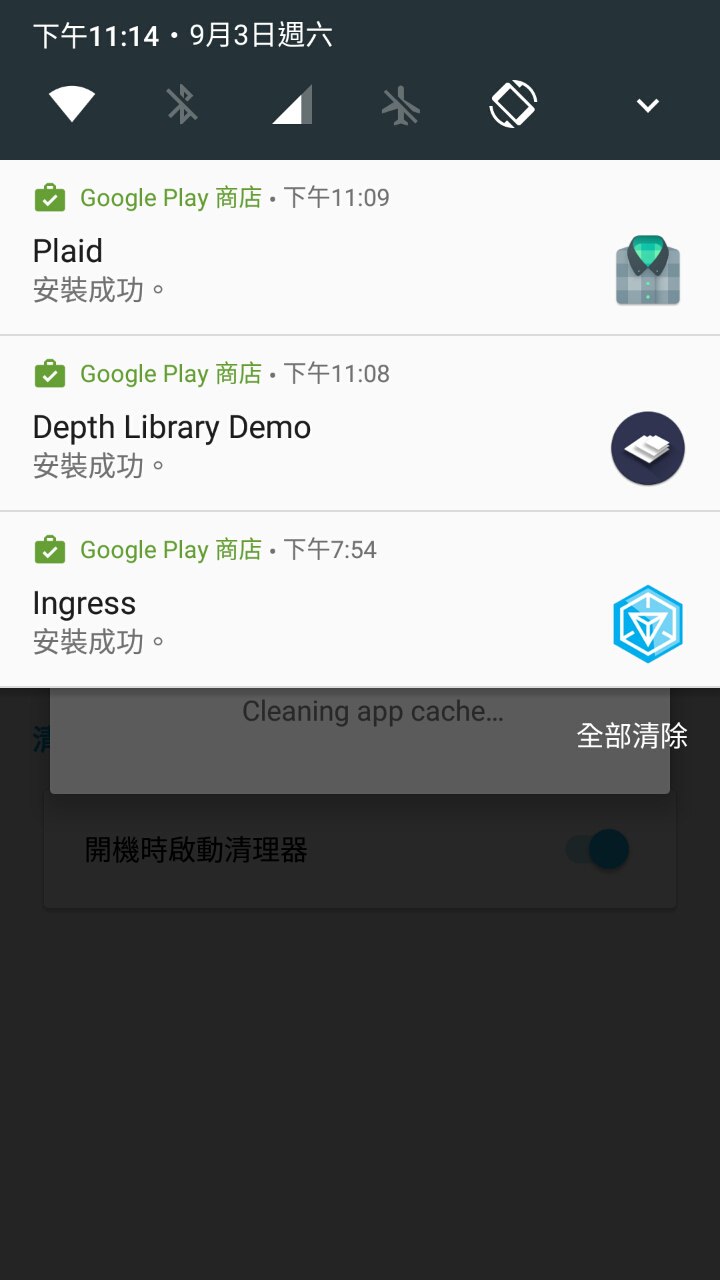This screenshot has width=720, height=1280.
Task: Clear all notifications with 全部清除
Action: point(632,736)
